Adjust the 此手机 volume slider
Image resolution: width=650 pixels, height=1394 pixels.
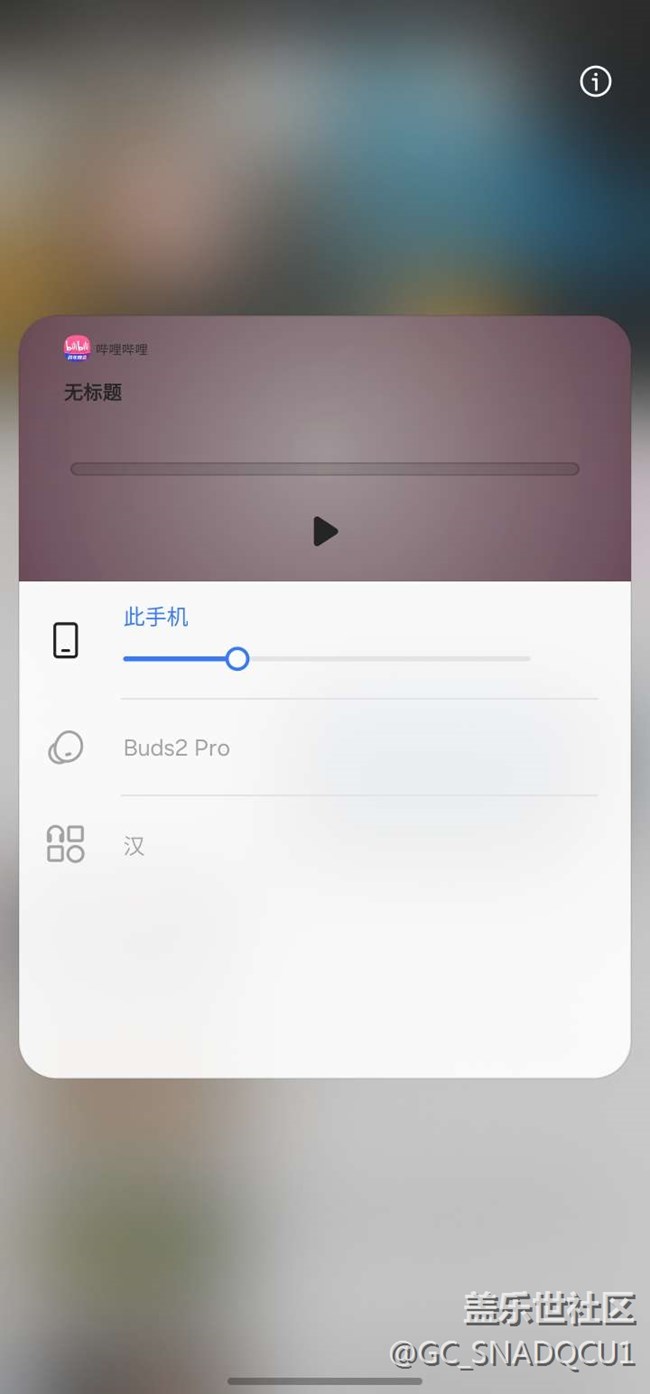coord(237,659)
